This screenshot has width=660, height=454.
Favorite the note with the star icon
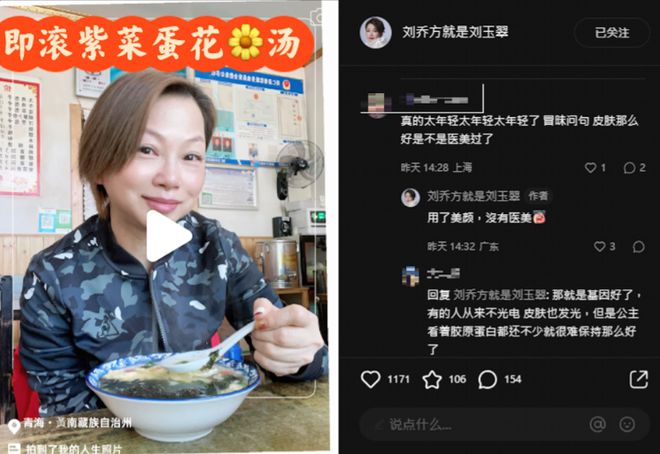click(x=432, y=379)
